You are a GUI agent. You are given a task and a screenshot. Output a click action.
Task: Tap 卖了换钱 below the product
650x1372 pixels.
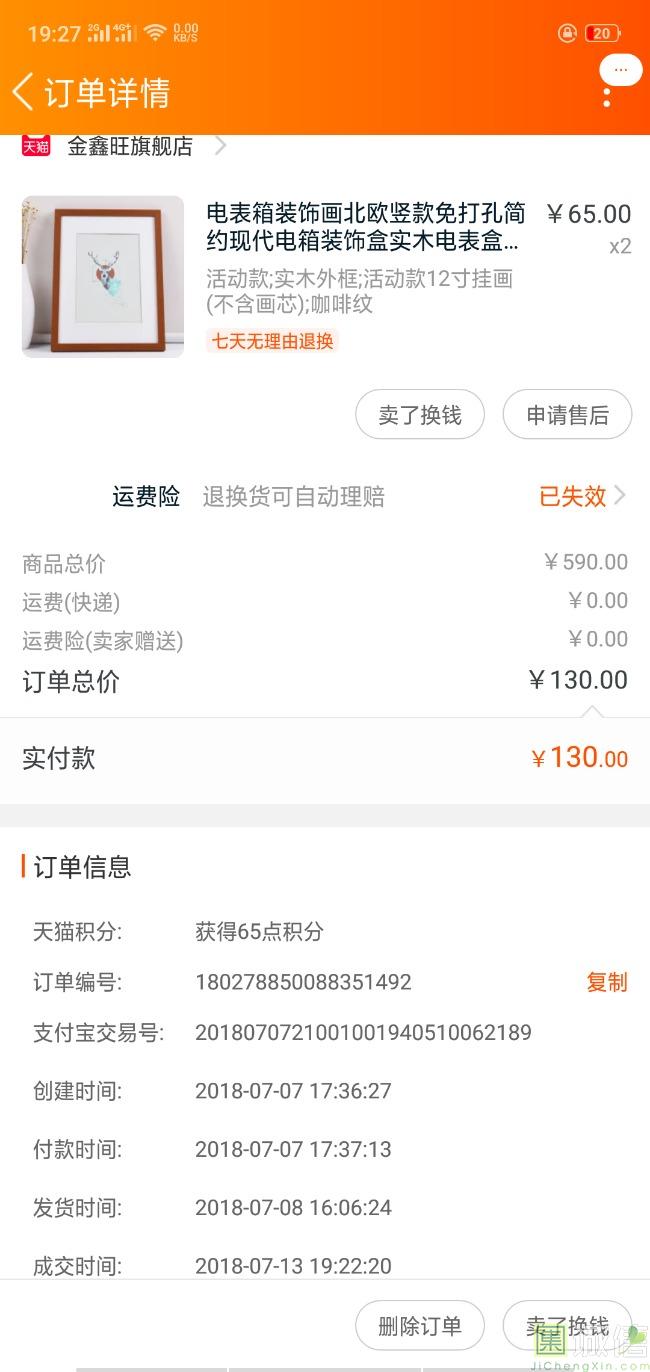tap(420, 415)
